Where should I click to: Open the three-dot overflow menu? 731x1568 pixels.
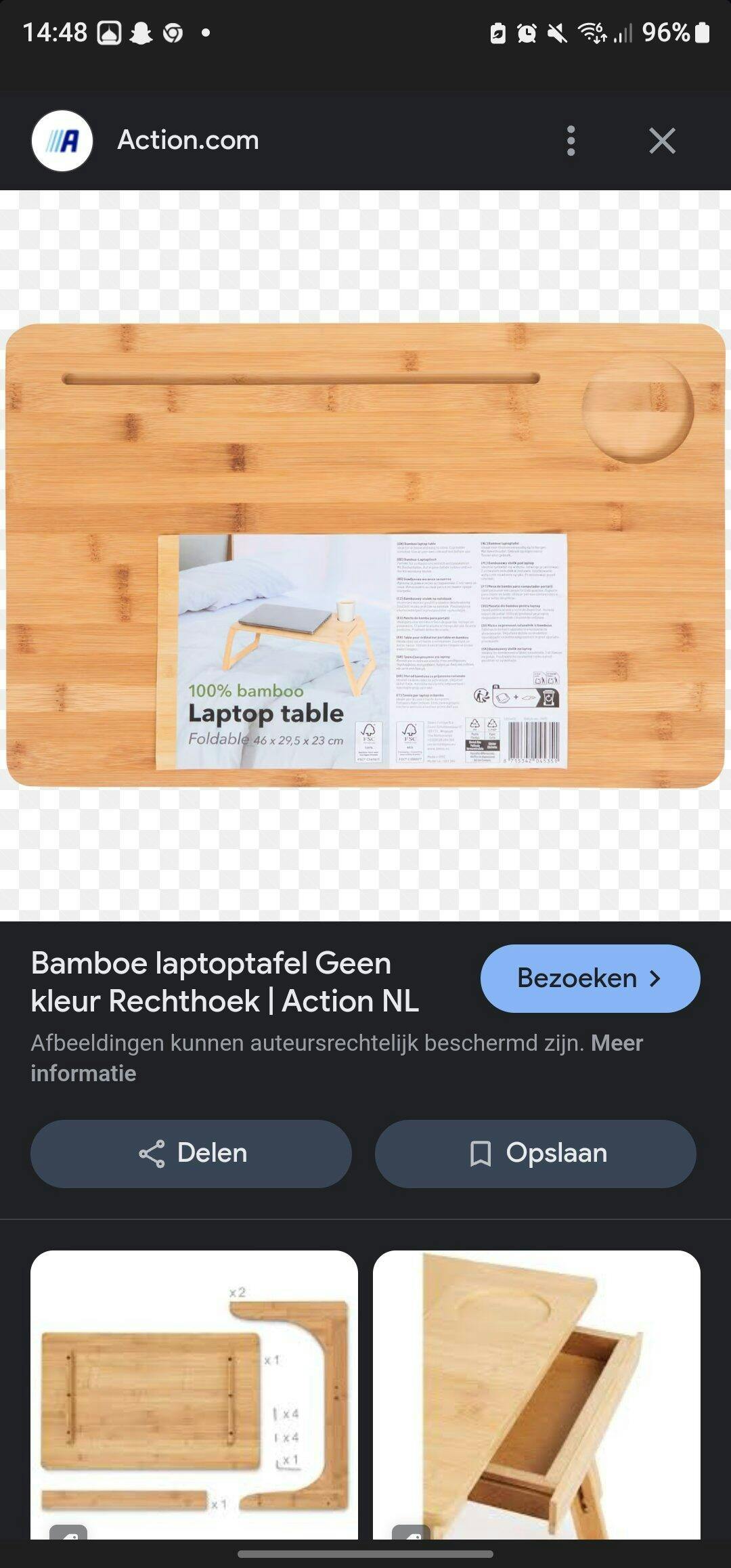click(x=571, y=141)
